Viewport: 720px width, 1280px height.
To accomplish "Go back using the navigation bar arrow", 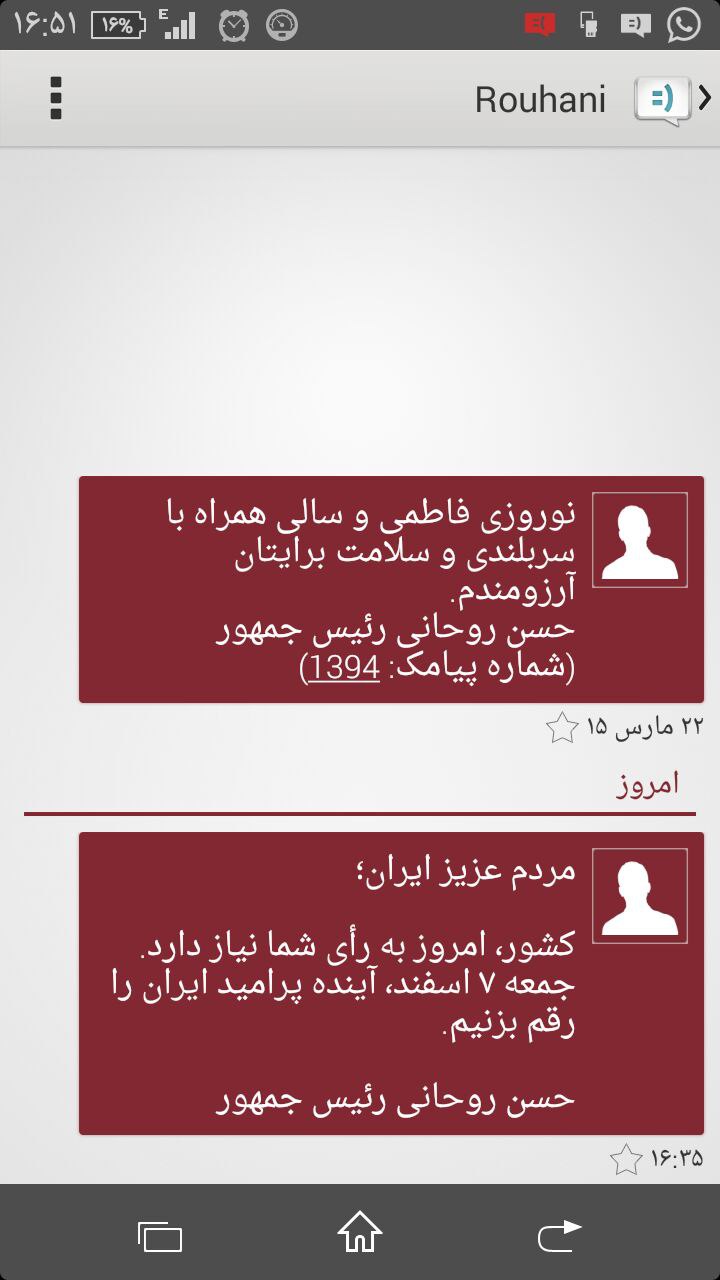I will click(560, 1236).
